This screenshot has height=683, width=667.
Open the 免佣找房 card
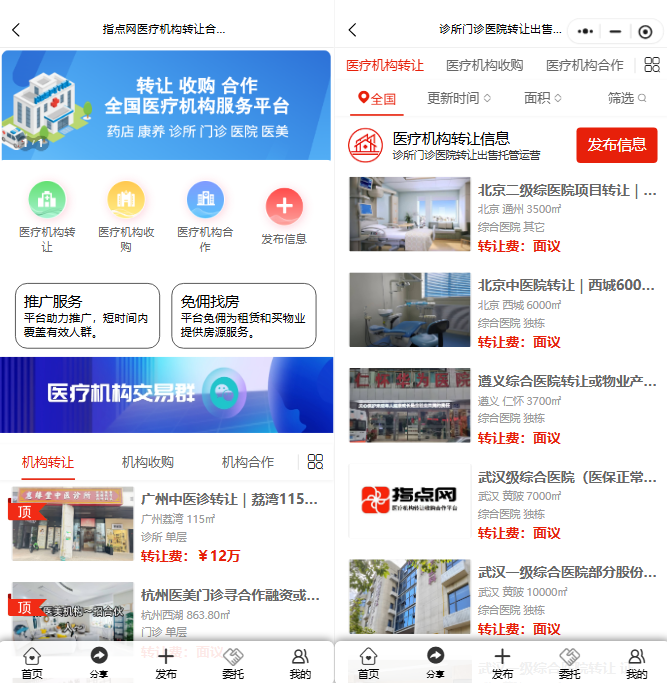244,316
